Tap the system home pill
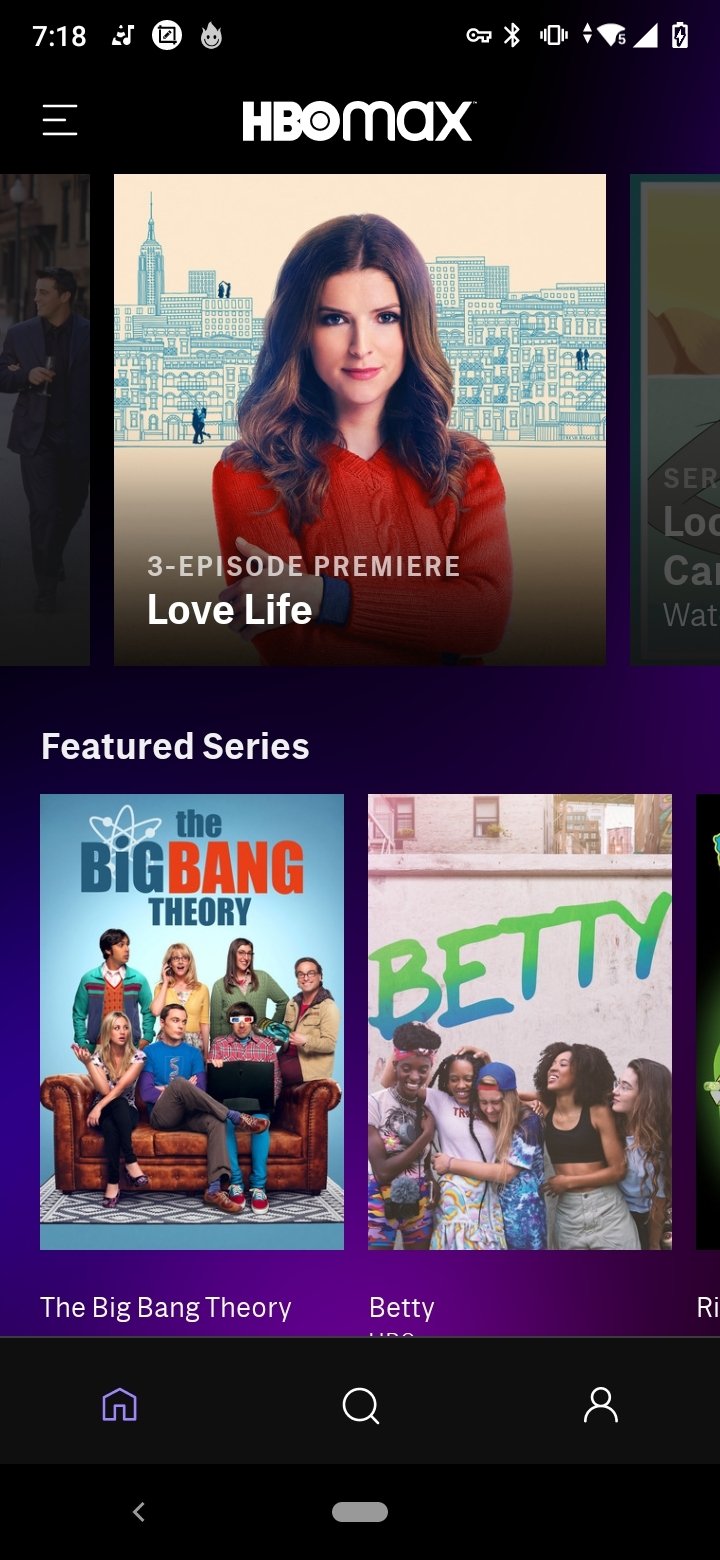Image resolution: width=720 pixels, height=1560 pixels. click(360, 1512)
